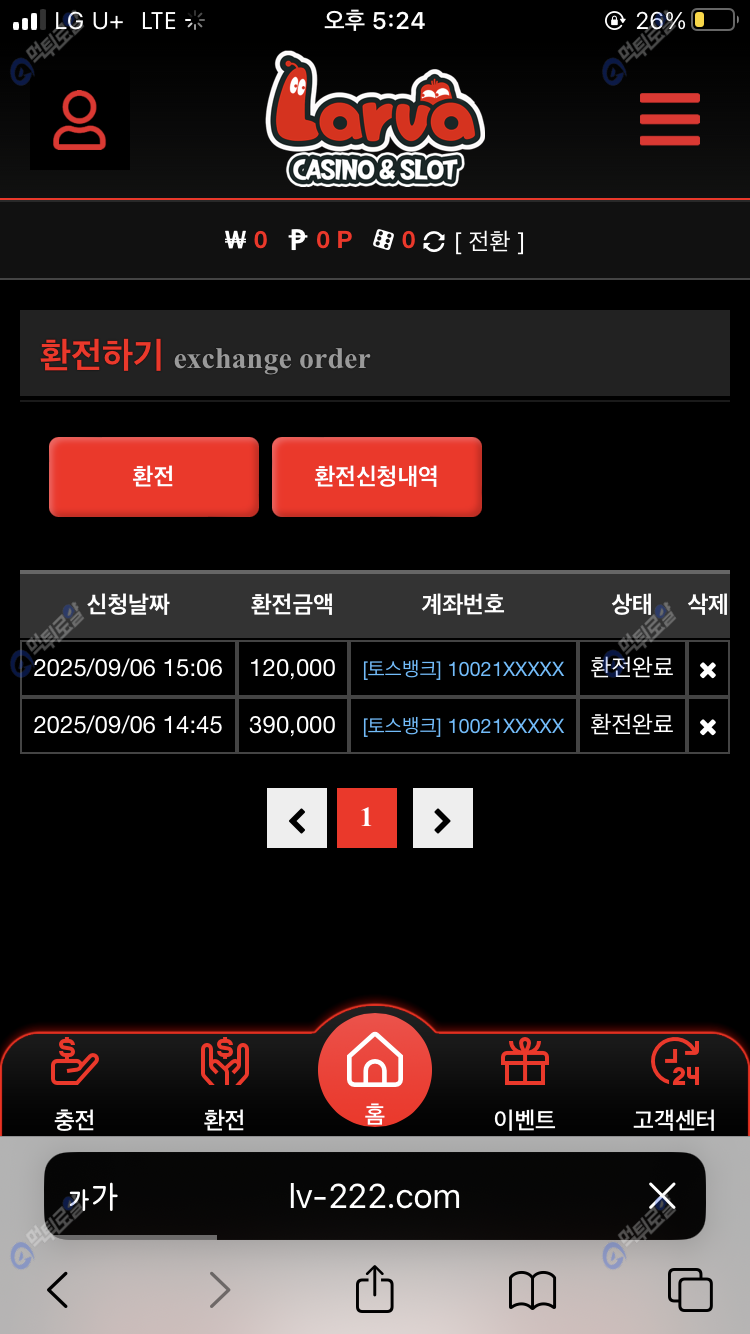Viewport: 750px width, 1334px height.
Task: Open the user profile icon
Action: [x=80, y=120]
